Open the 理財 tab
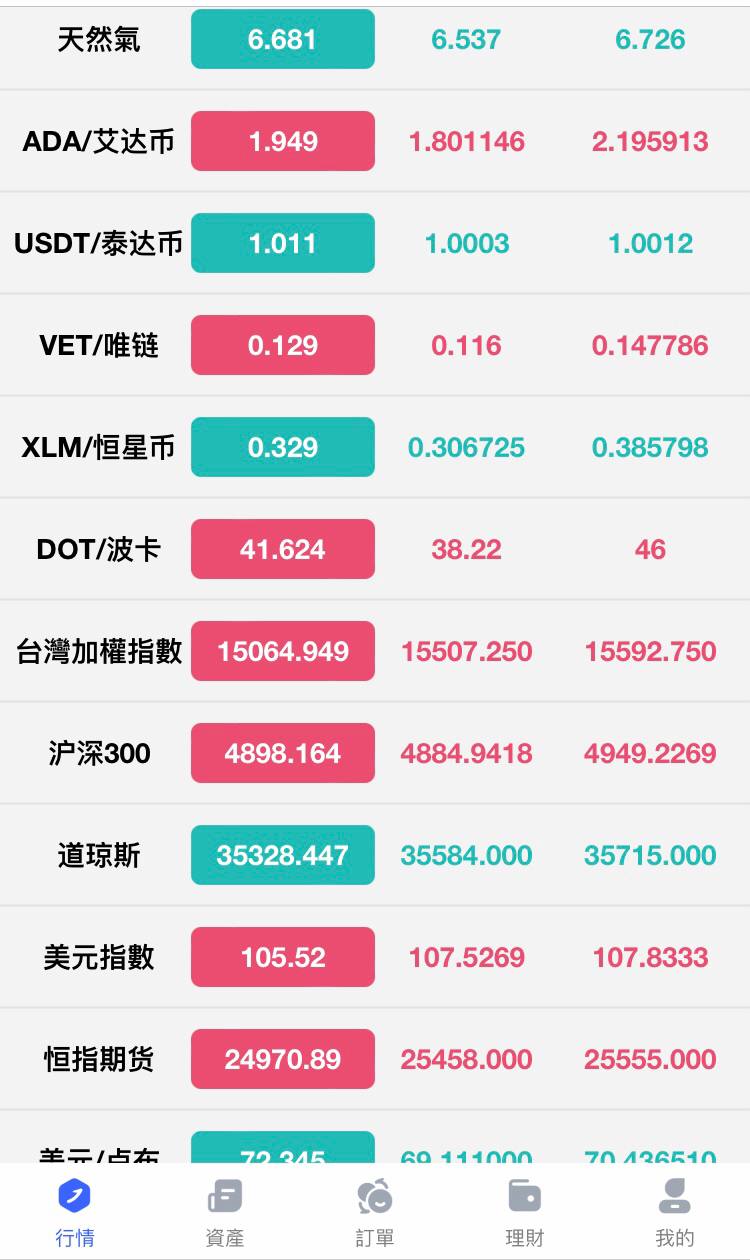This screenshot has width=750, height=1260. pos(525,1211)
